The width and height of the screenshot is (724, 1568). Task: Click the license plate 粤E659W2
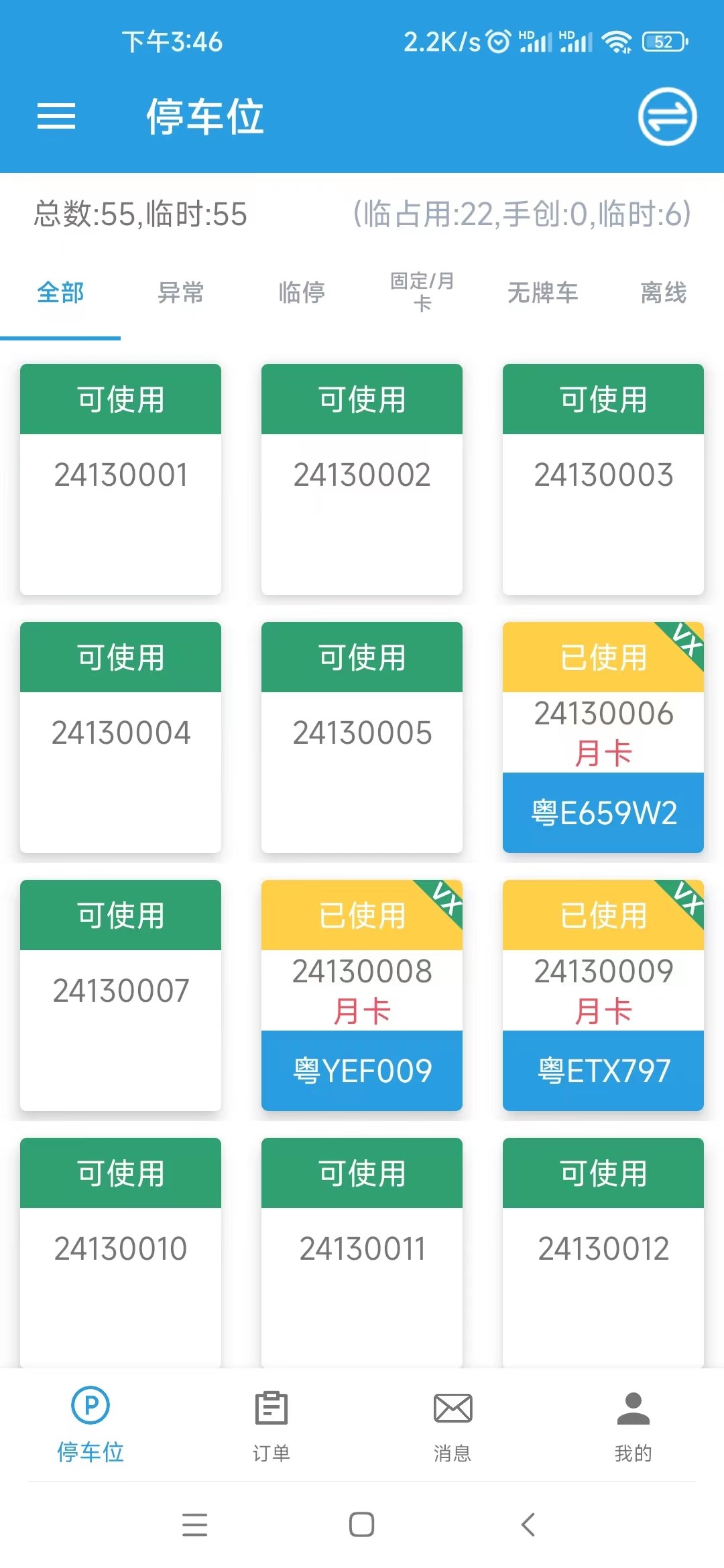point(603,814)
